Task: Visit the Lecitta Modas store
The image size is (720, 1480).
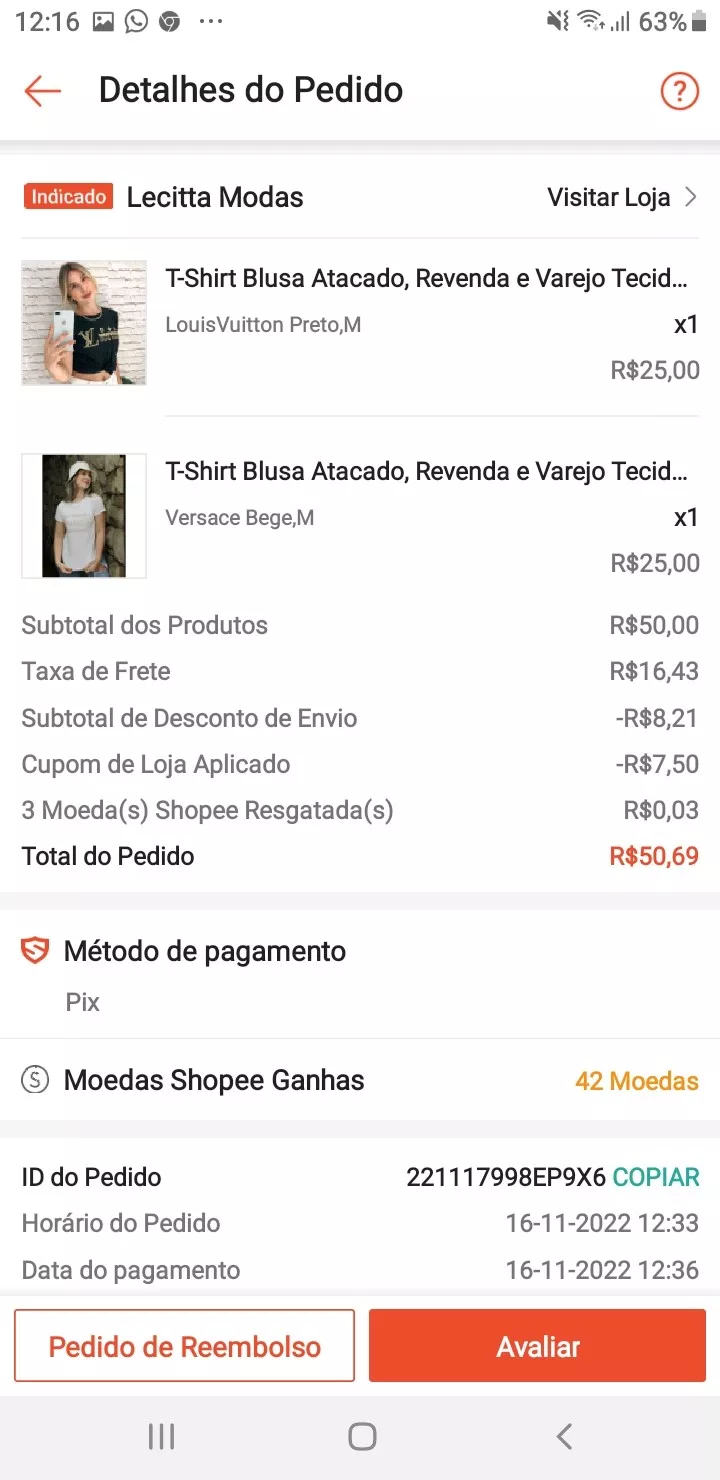Action: pyautogui.click(x=620, y=197)
